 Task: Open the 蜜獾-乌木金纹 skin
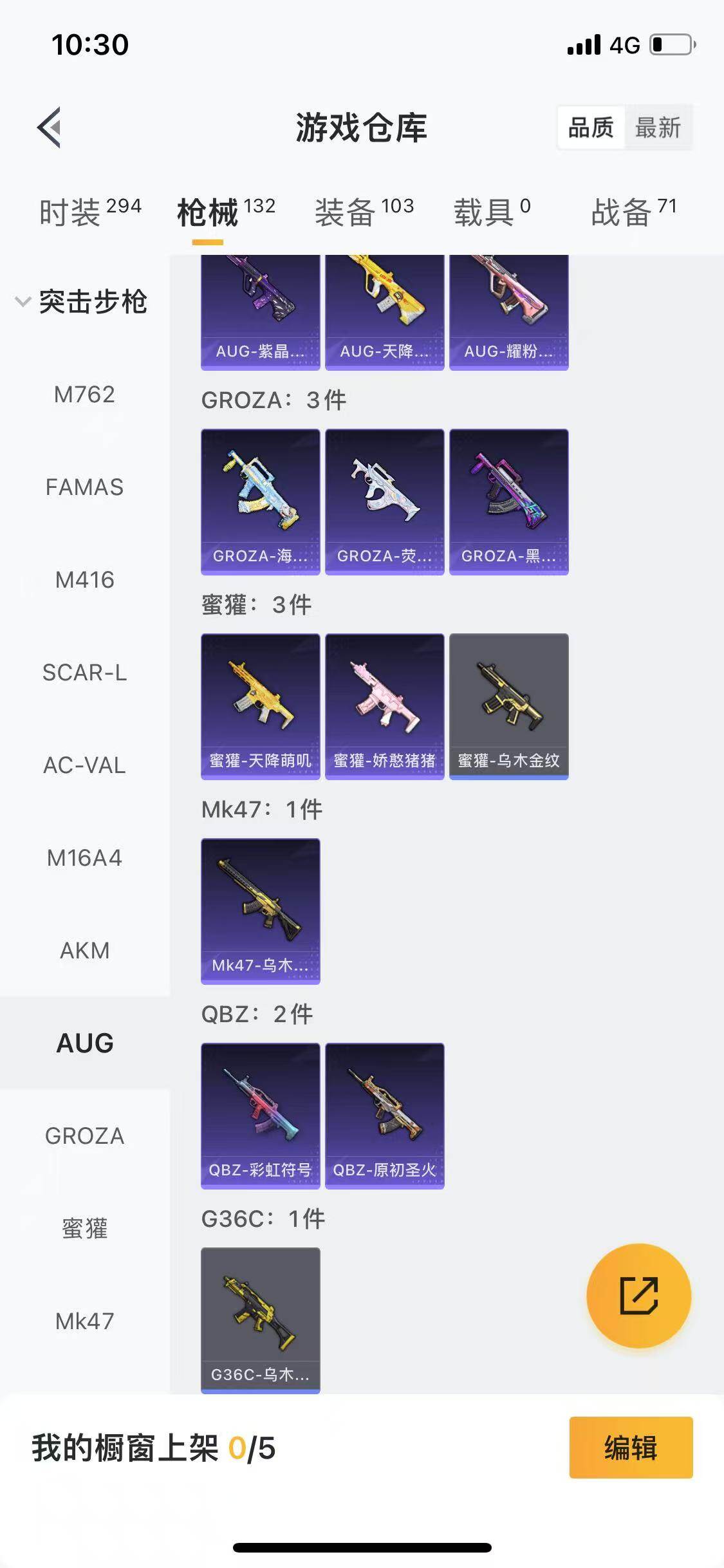pos(508,706)
